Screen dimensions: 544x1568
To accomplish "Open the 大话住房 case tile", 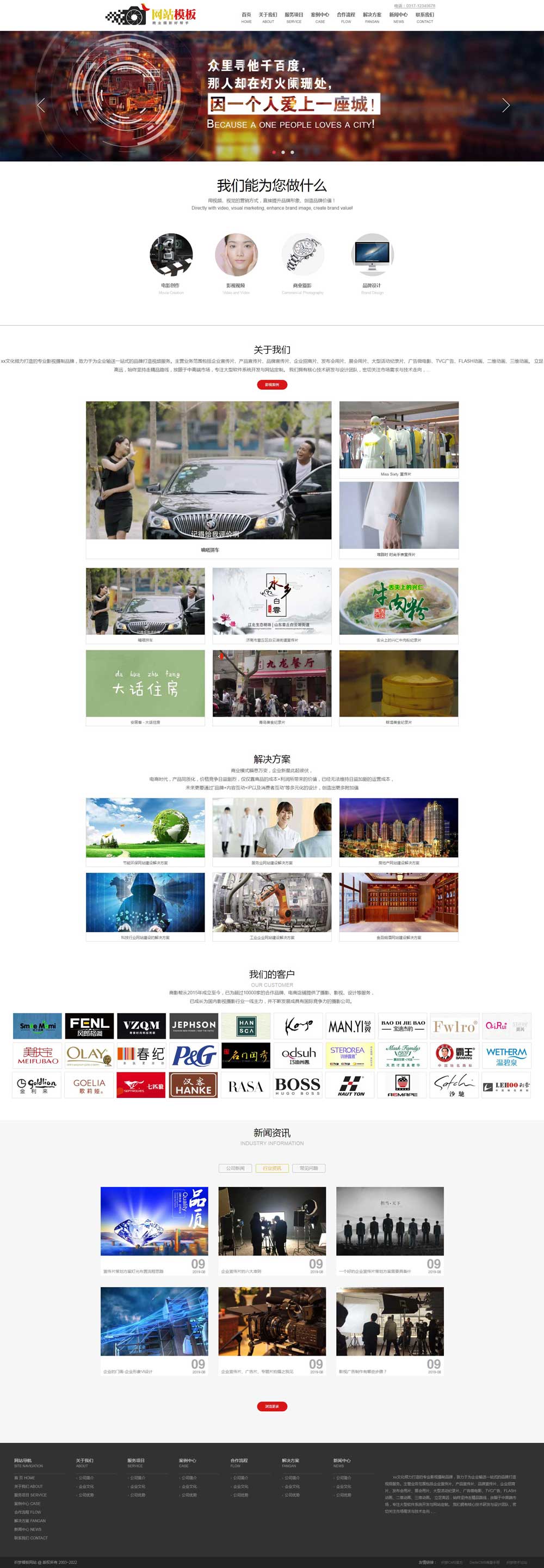I will click(x=145, y=683).
